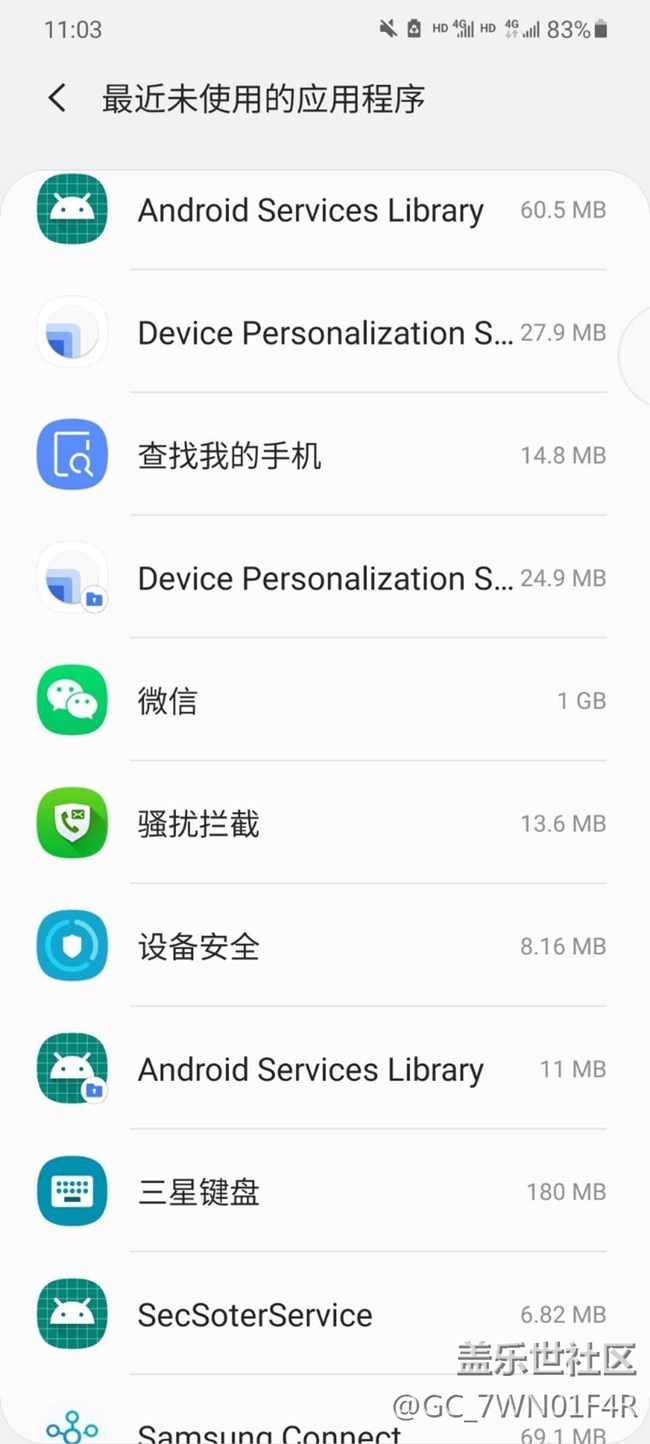The height and width of the screenshot is (1444, 650).
Task: Select the 微信 app row
Action: click(325, 701)
